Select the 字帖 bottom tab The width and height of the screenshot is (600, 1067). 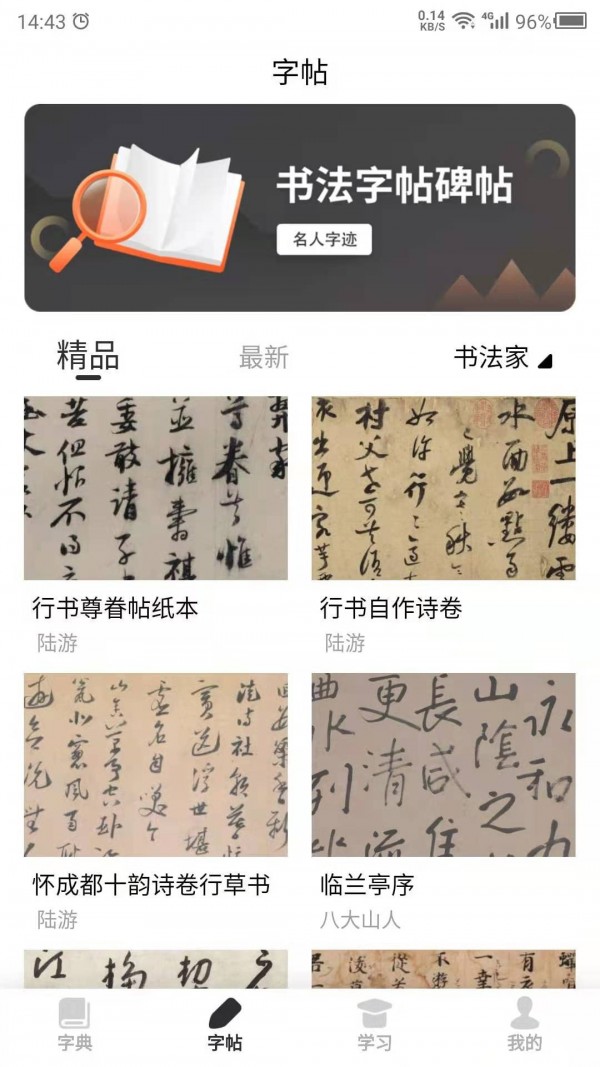[x=225, y=1025]
